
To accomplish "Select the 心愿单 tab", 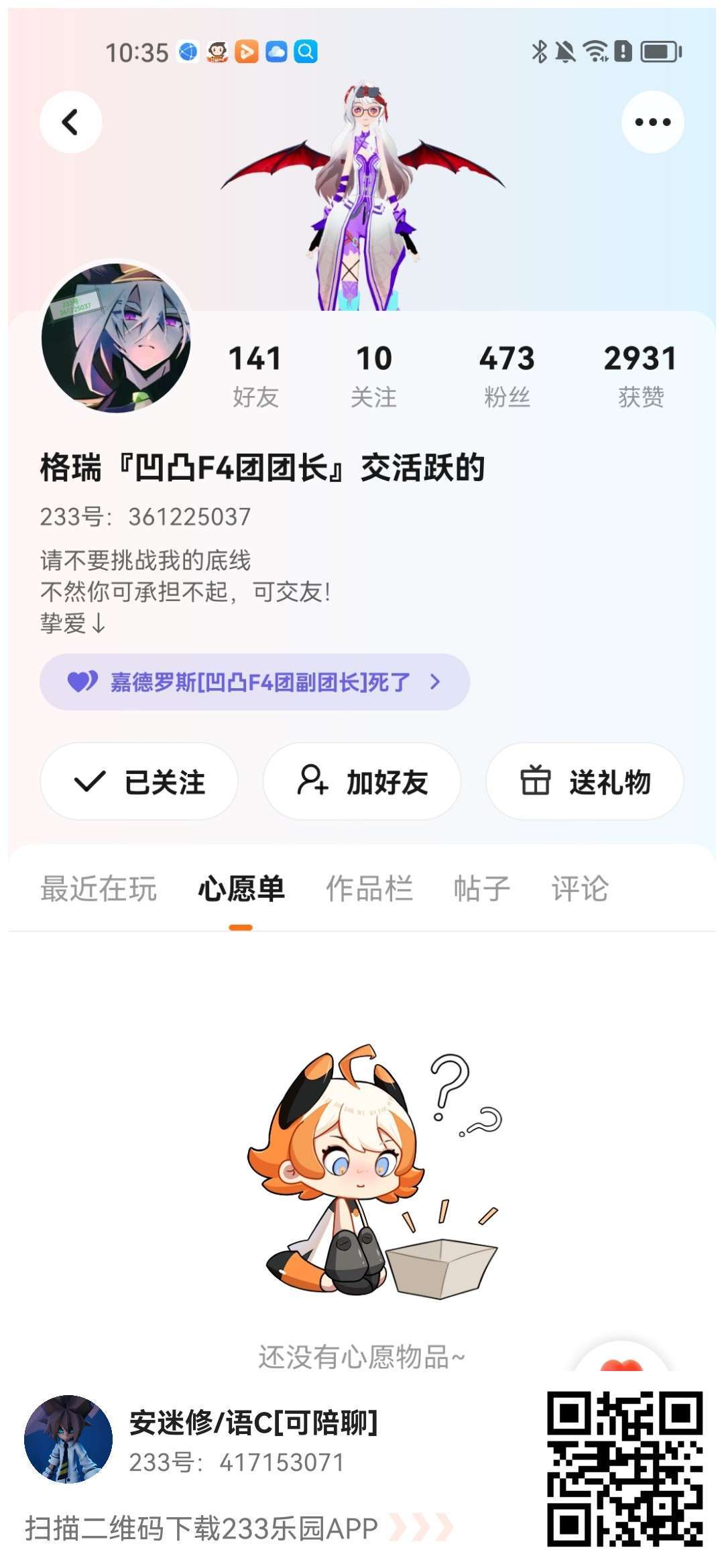I will point(241,889).
